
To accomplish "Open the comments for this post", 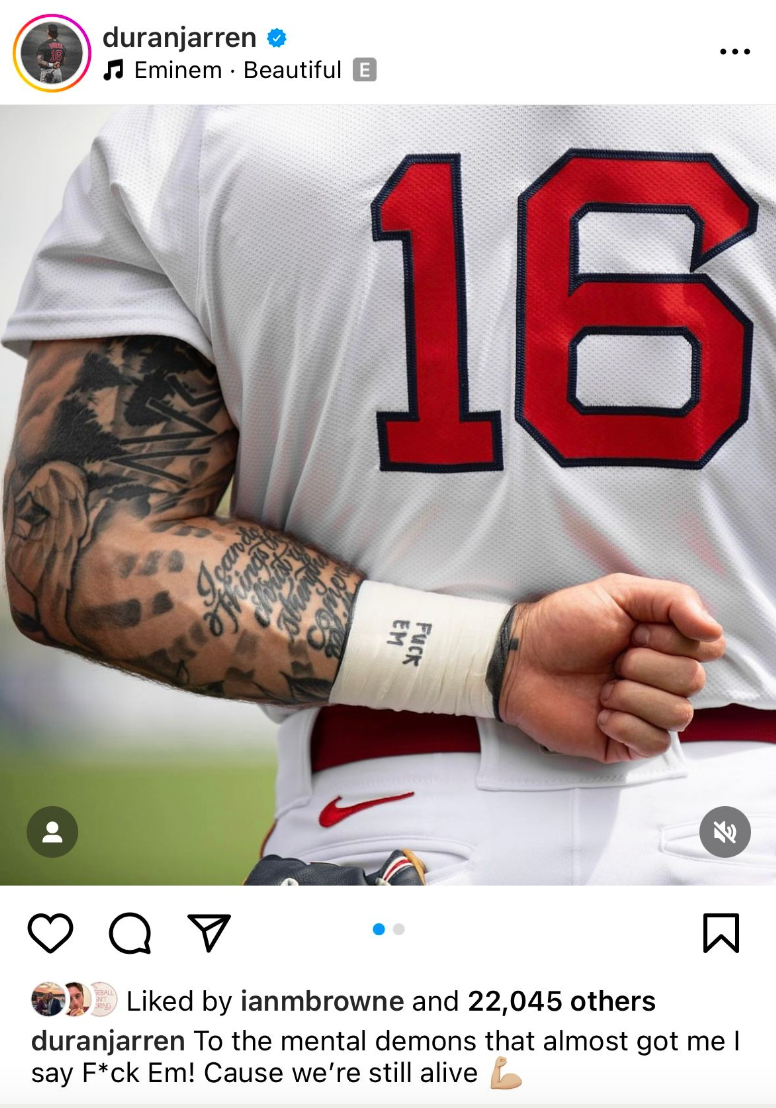I will tap(130, 933).
